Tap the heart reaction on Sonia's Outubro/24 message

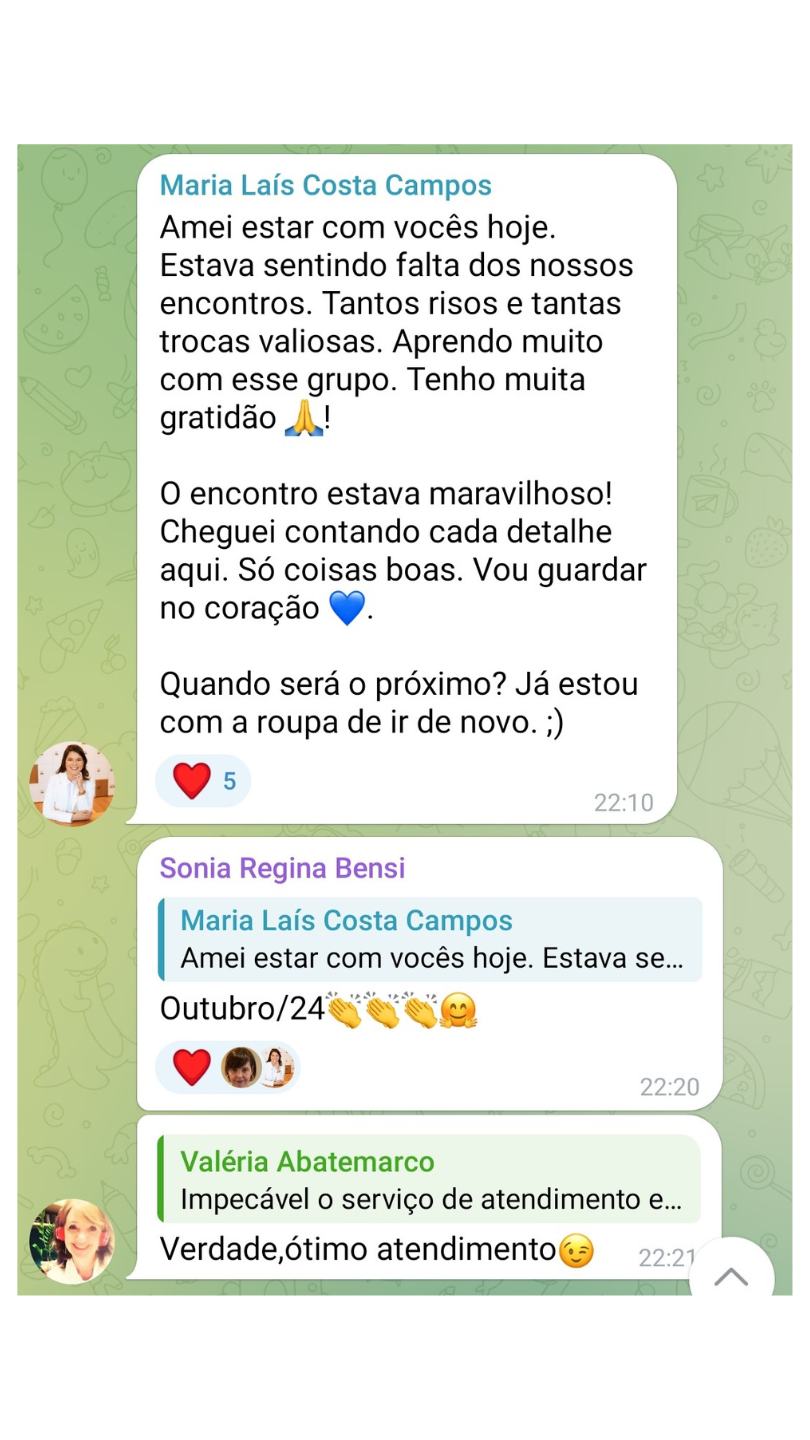click(x=192, y=1067)
